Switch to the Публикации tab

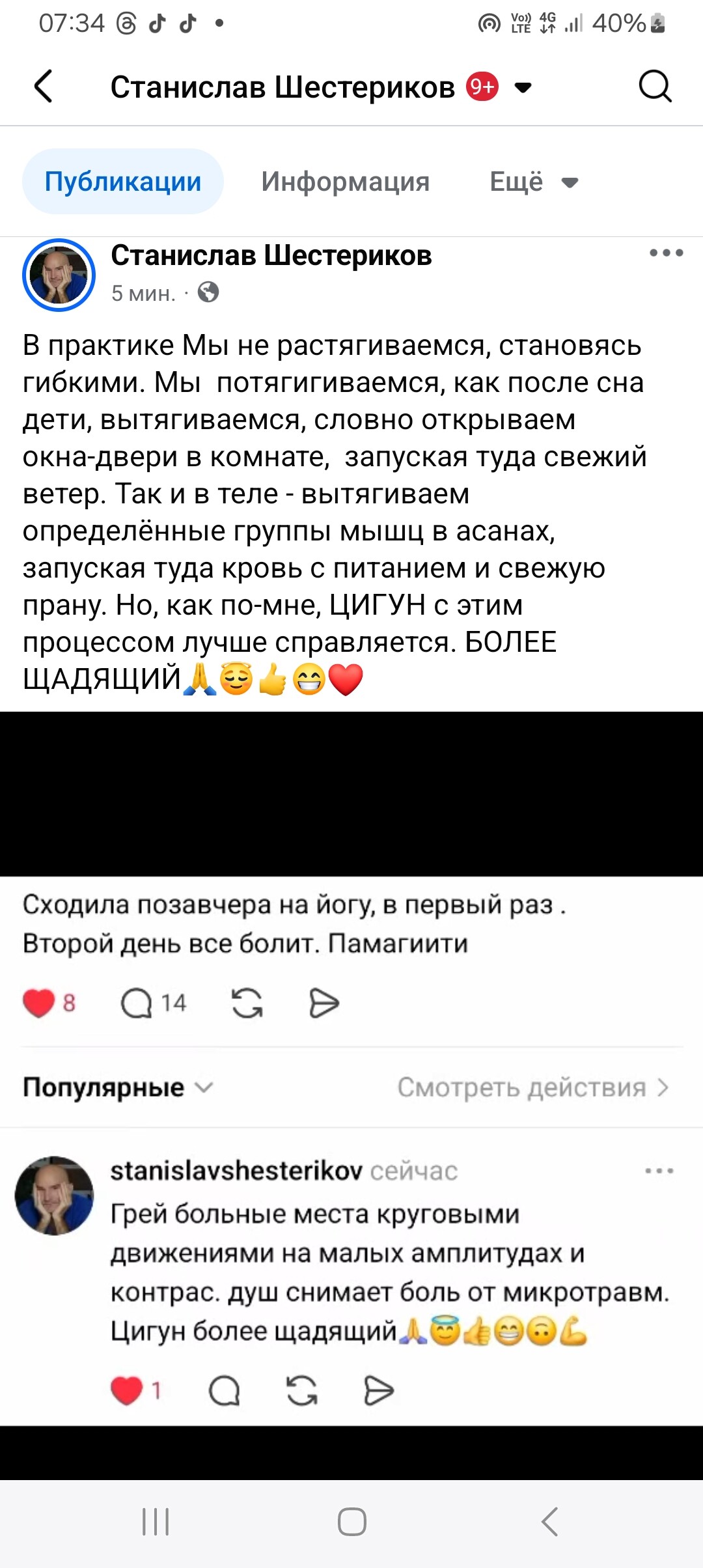(x=123, y=182)
